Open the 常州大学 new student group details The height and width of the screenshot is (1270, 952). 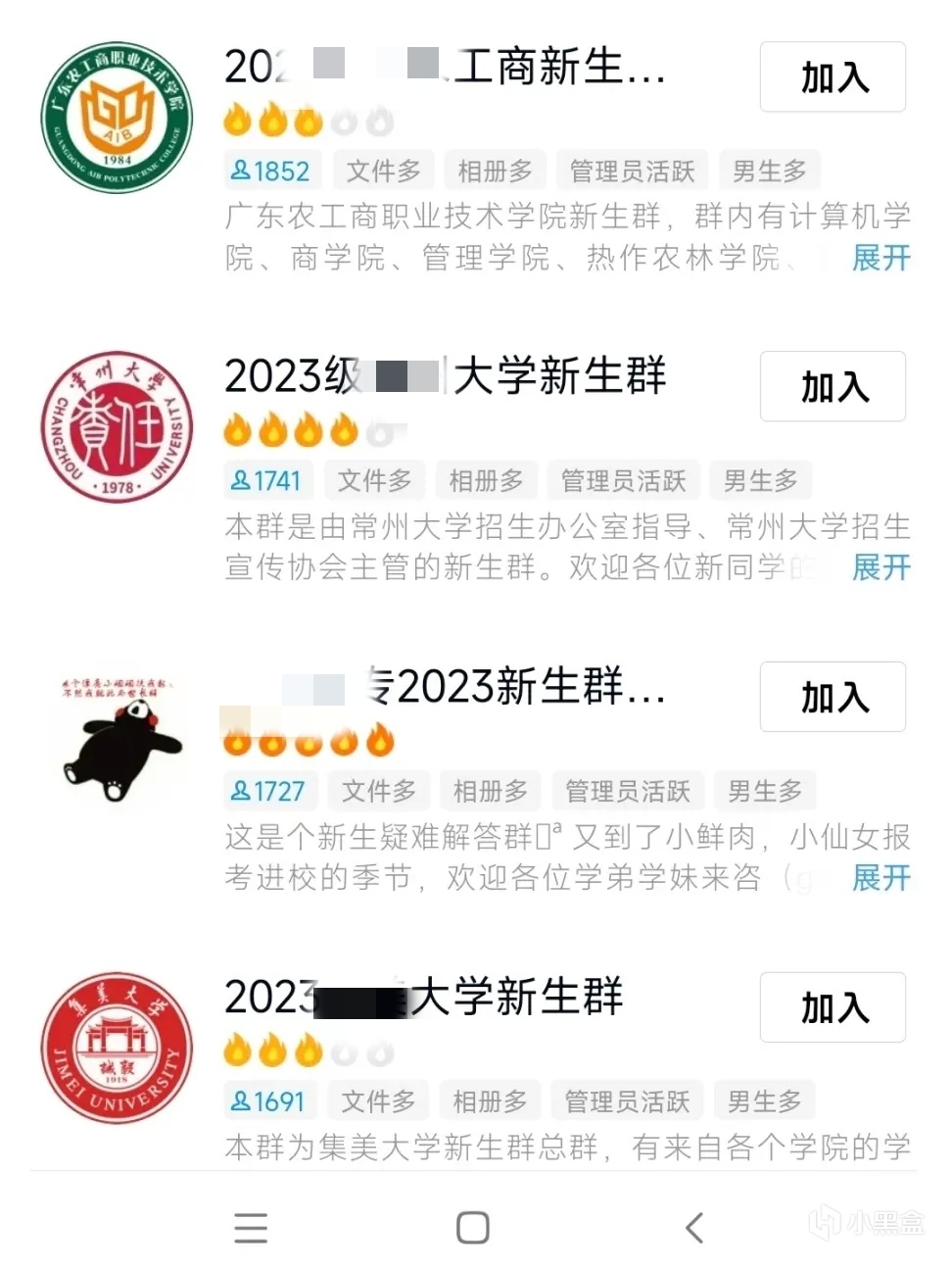(446, 376)
